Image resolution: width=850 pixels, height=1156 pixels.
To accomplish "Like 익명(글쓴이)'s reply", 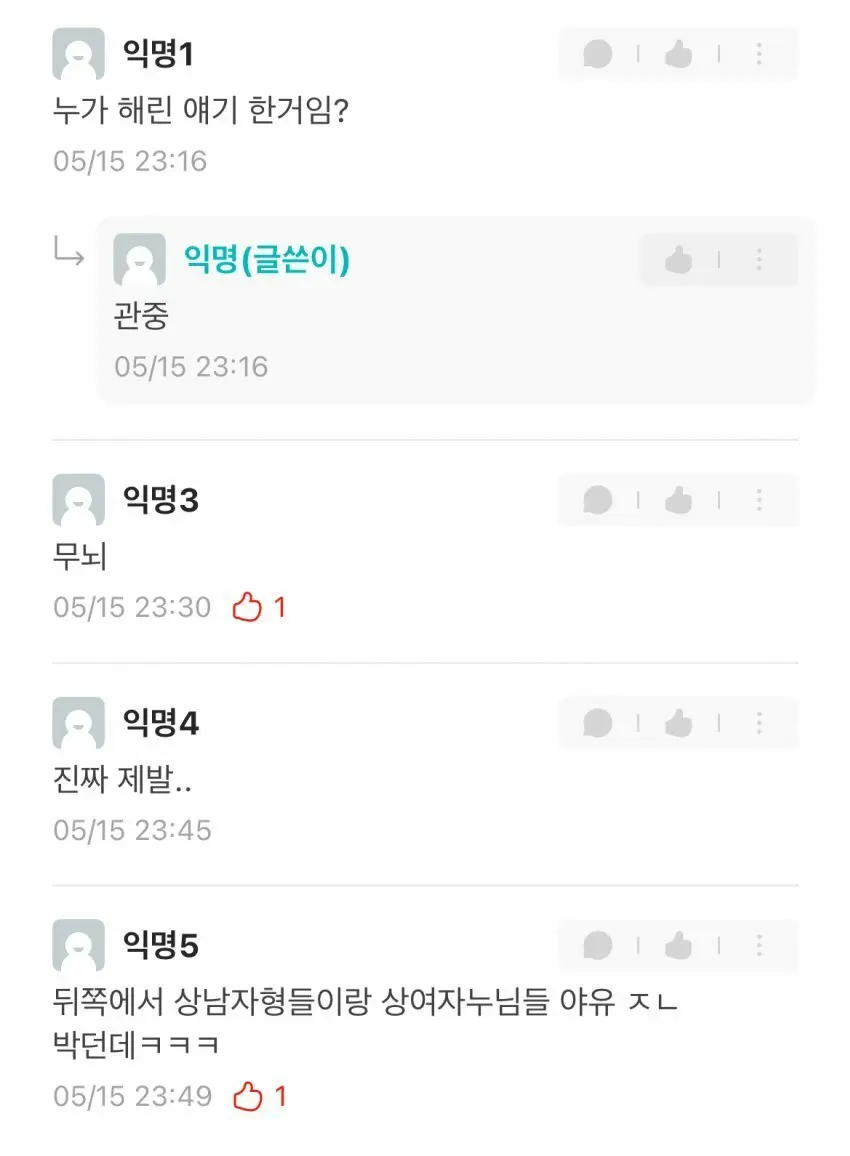I will tap(679, 261).
